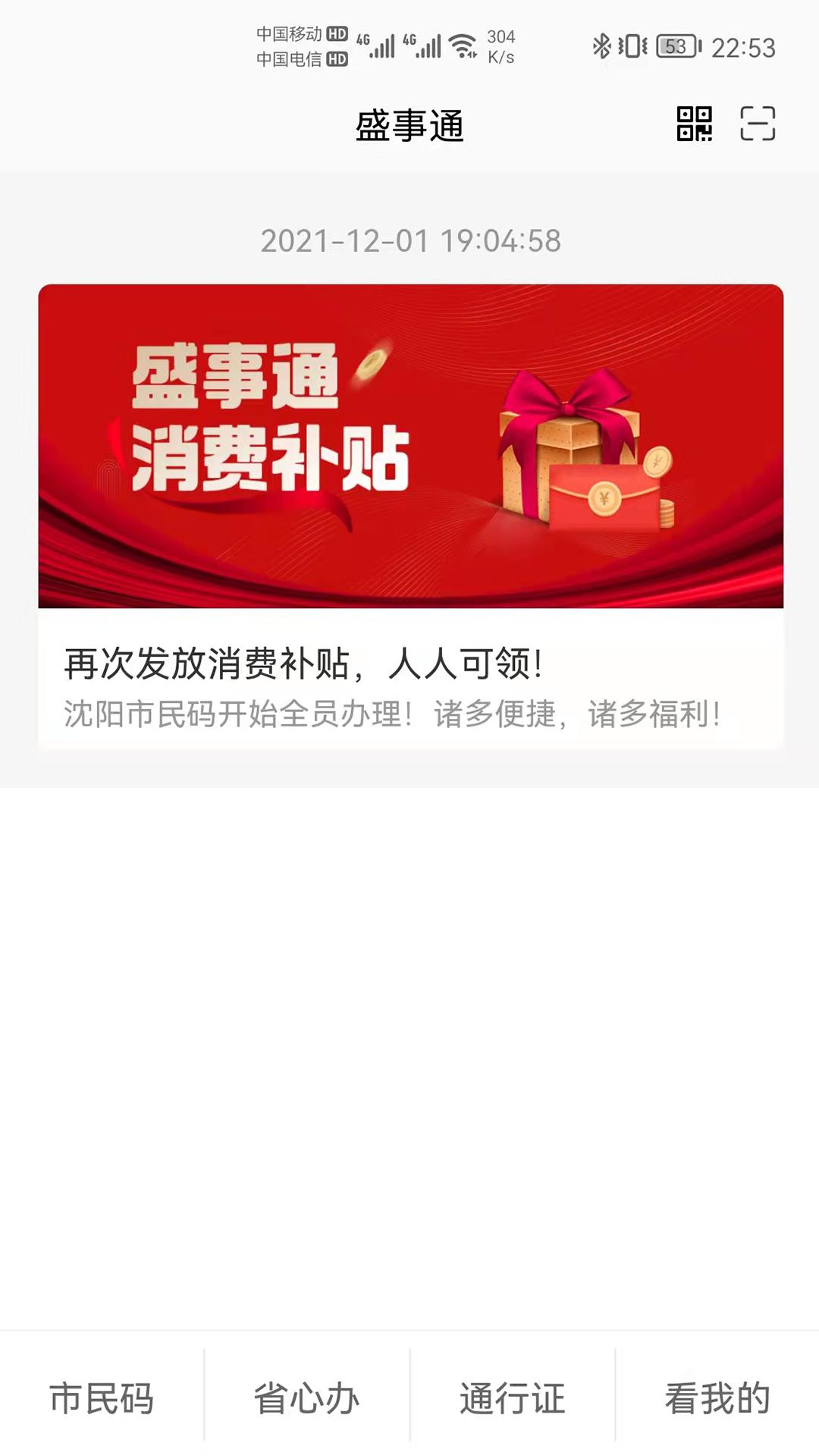Open the 沈阳市民码 subsidy announcement subtitle
The width and height of the screenshot is (819, 1456).
coord(391,713)
